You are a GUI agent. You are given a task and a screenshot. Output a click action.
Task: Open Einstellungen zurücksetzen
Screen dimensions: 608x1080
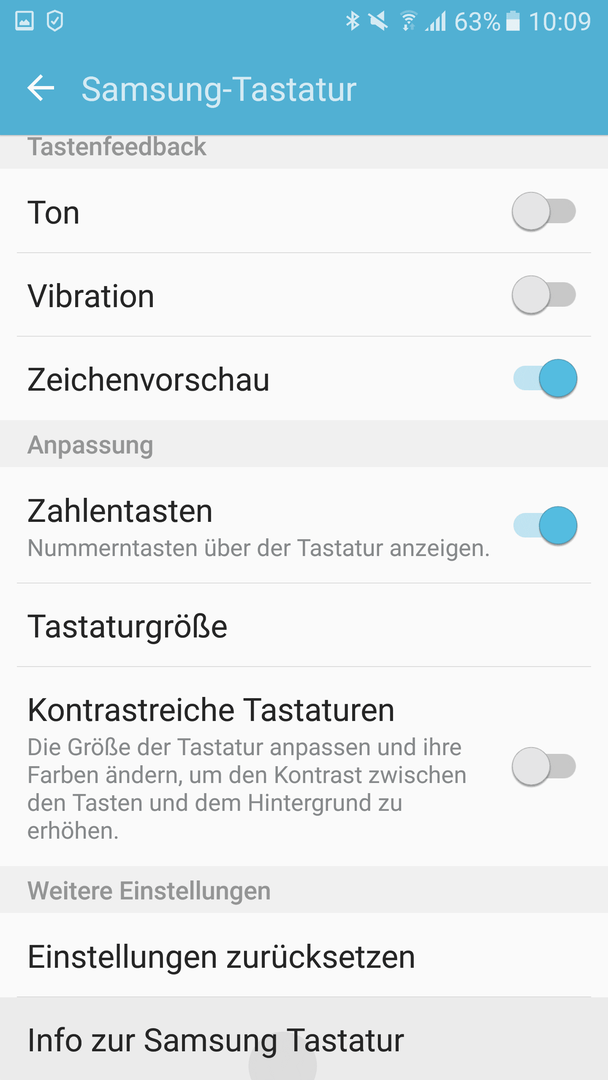pos(304,955)
